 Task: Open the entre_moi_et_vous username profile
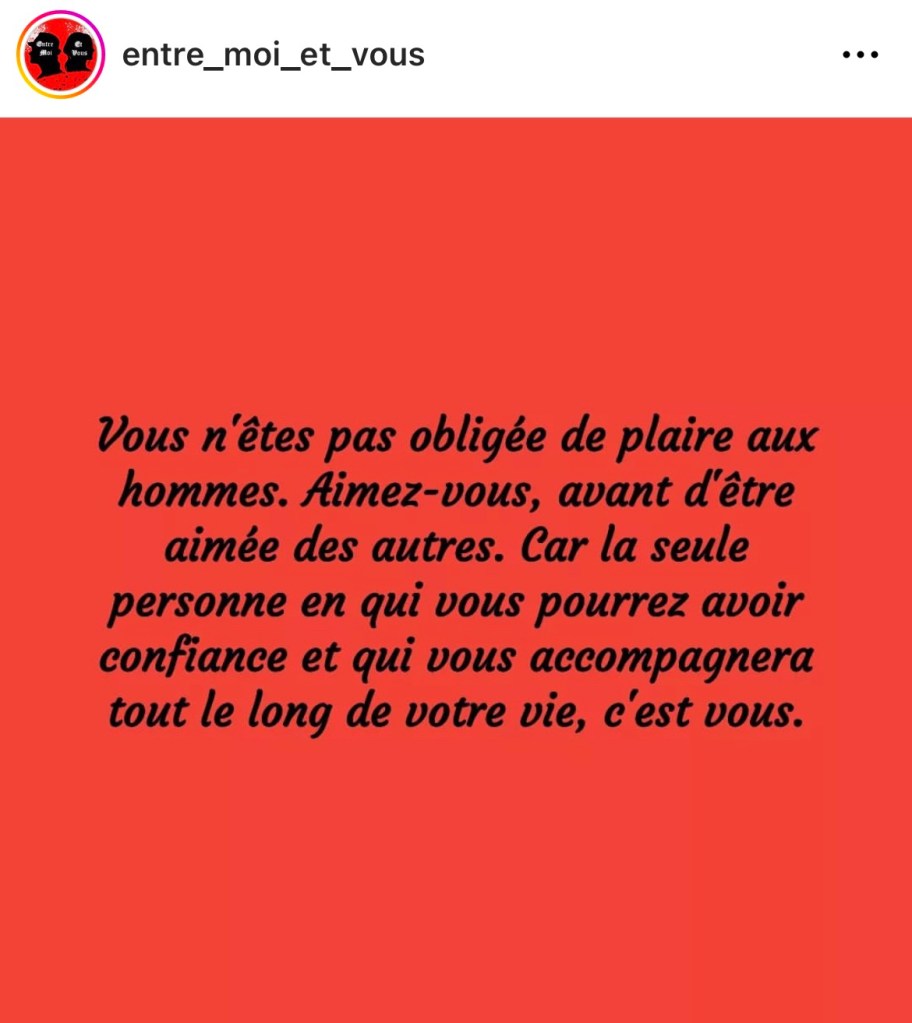[x=273, y=54]
